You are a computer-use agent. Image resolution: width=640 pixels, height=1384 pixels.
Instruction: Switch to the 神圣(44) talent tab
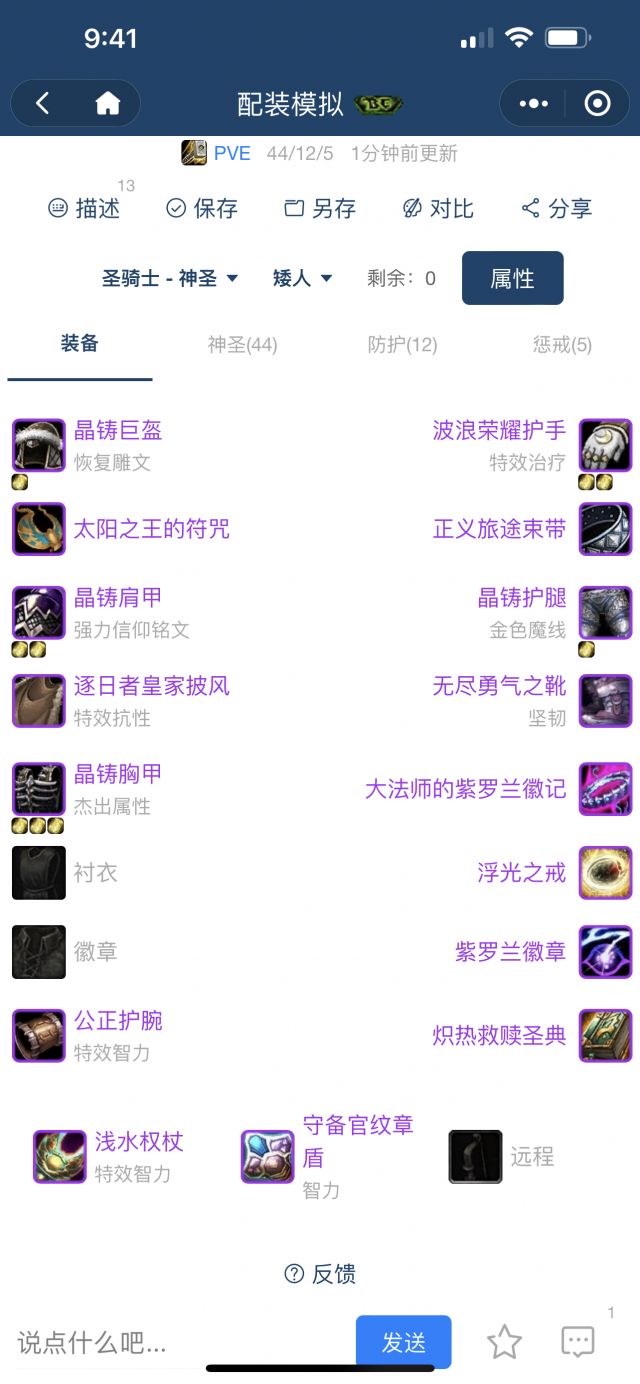tap(242, 345)
